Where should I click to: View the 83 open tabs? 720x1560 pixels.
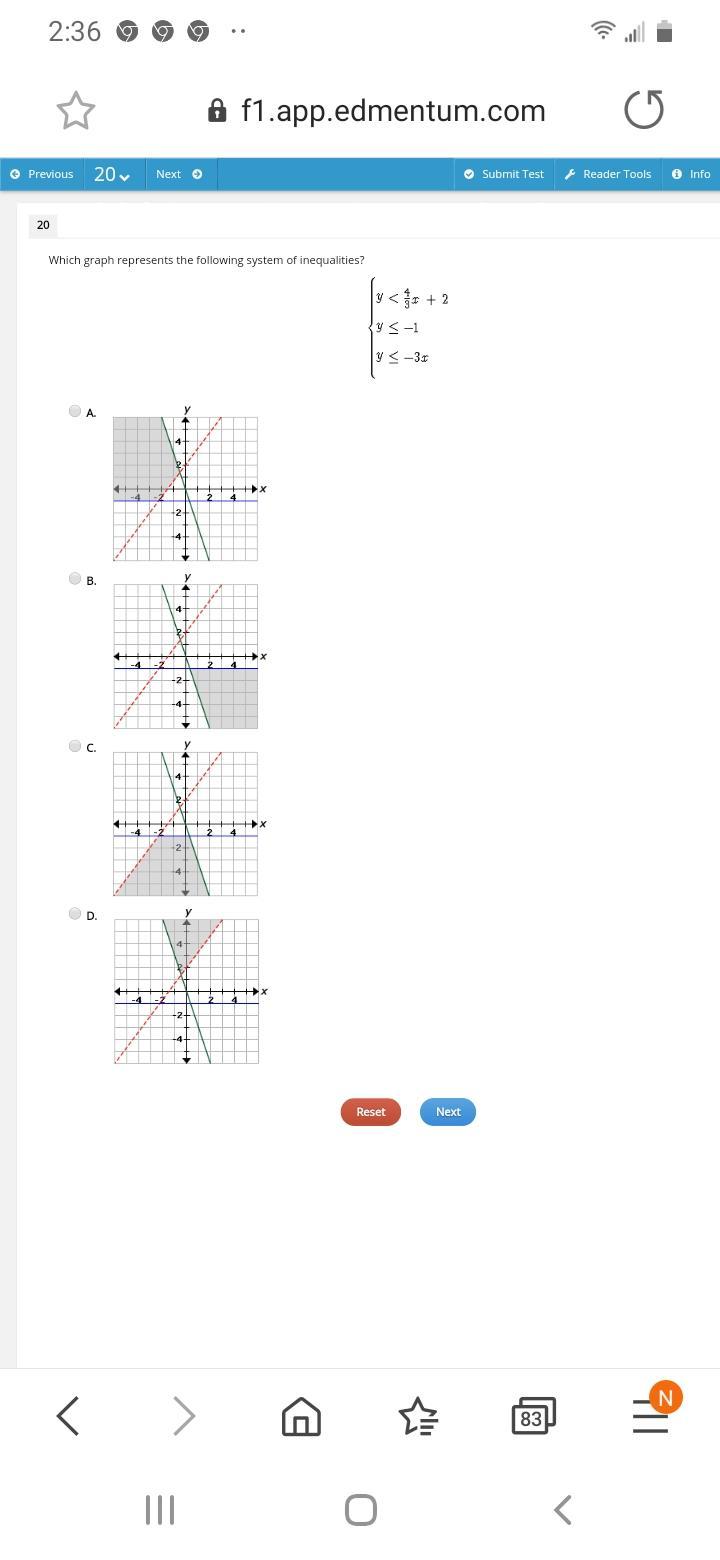[533, 1416]
